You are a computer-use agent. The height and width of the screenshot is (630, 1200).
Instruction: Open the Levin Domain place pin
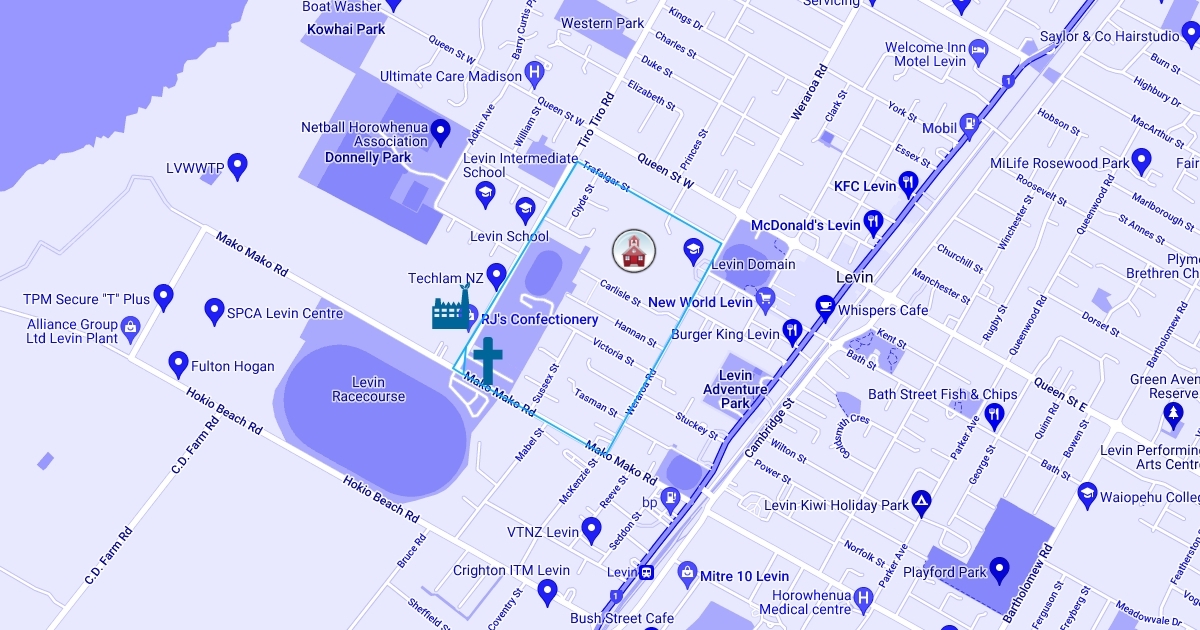(692, 250)
